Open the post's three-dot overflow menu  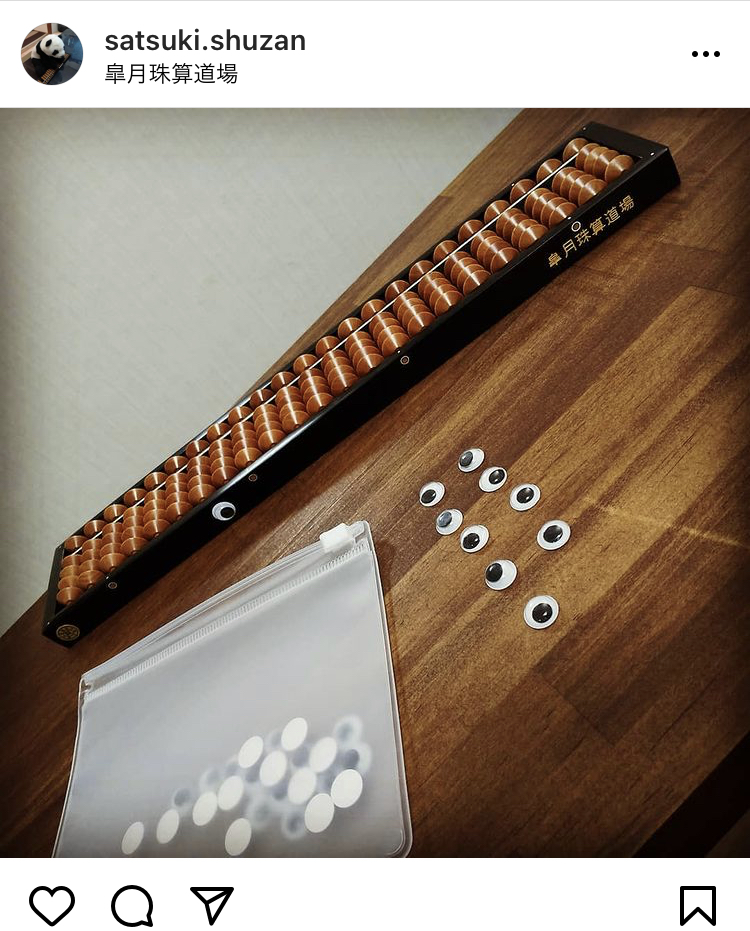[705, 54]
